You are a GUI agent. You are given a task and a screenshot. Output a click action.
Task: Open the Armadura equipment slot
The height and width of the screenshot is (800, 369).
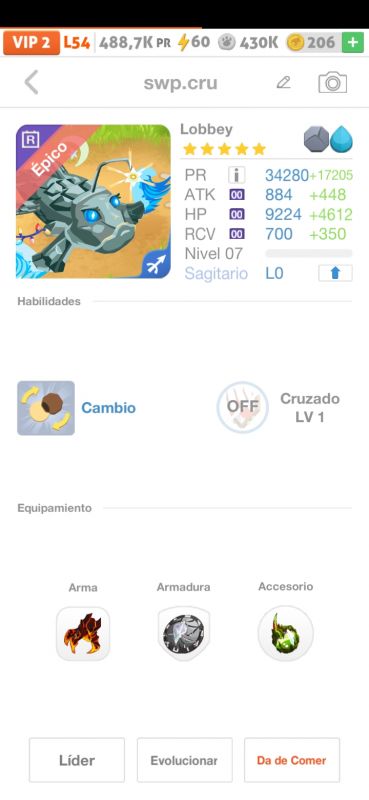click(184, 634)
